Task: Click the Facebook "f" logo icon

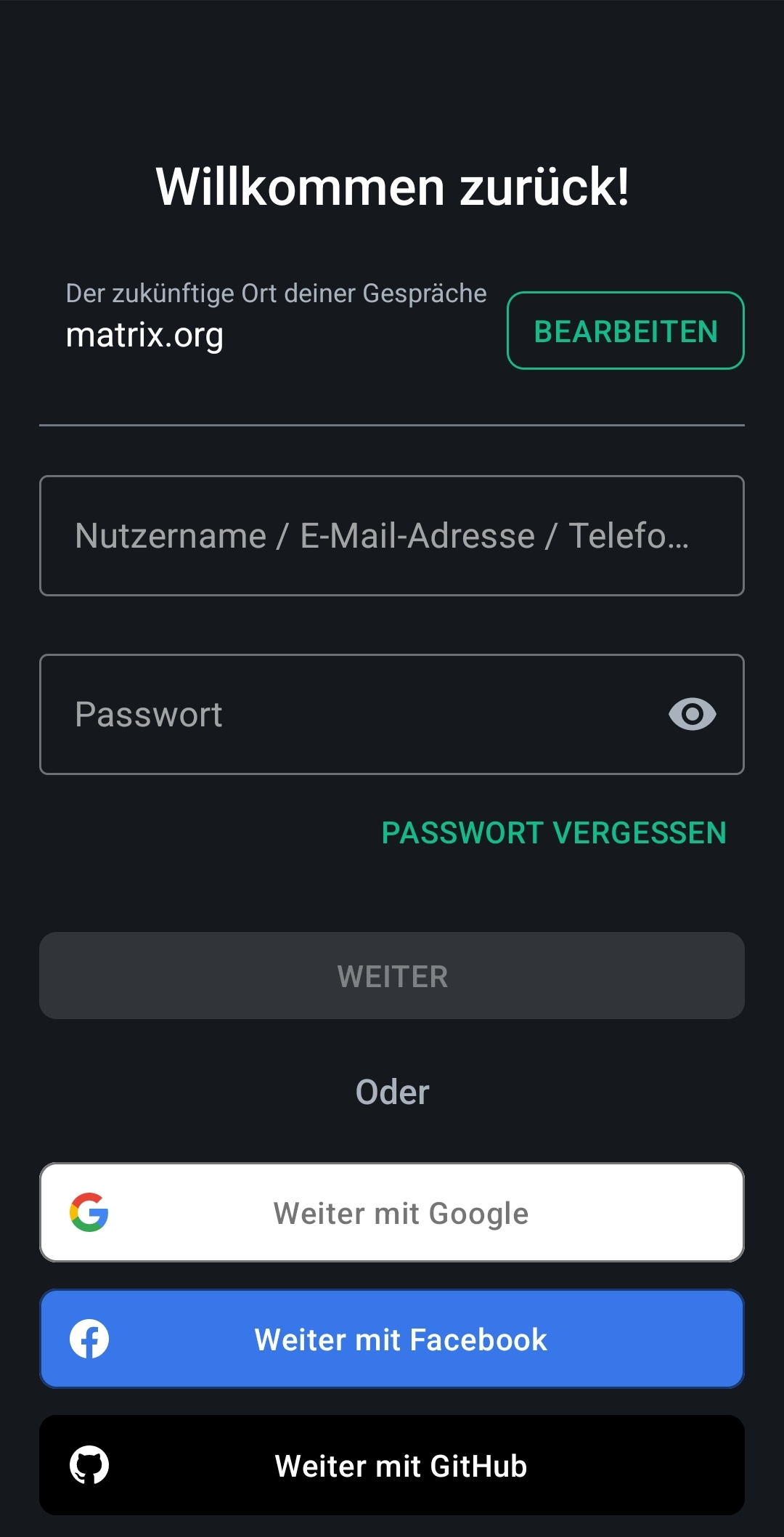Action: coord(89,1338)
